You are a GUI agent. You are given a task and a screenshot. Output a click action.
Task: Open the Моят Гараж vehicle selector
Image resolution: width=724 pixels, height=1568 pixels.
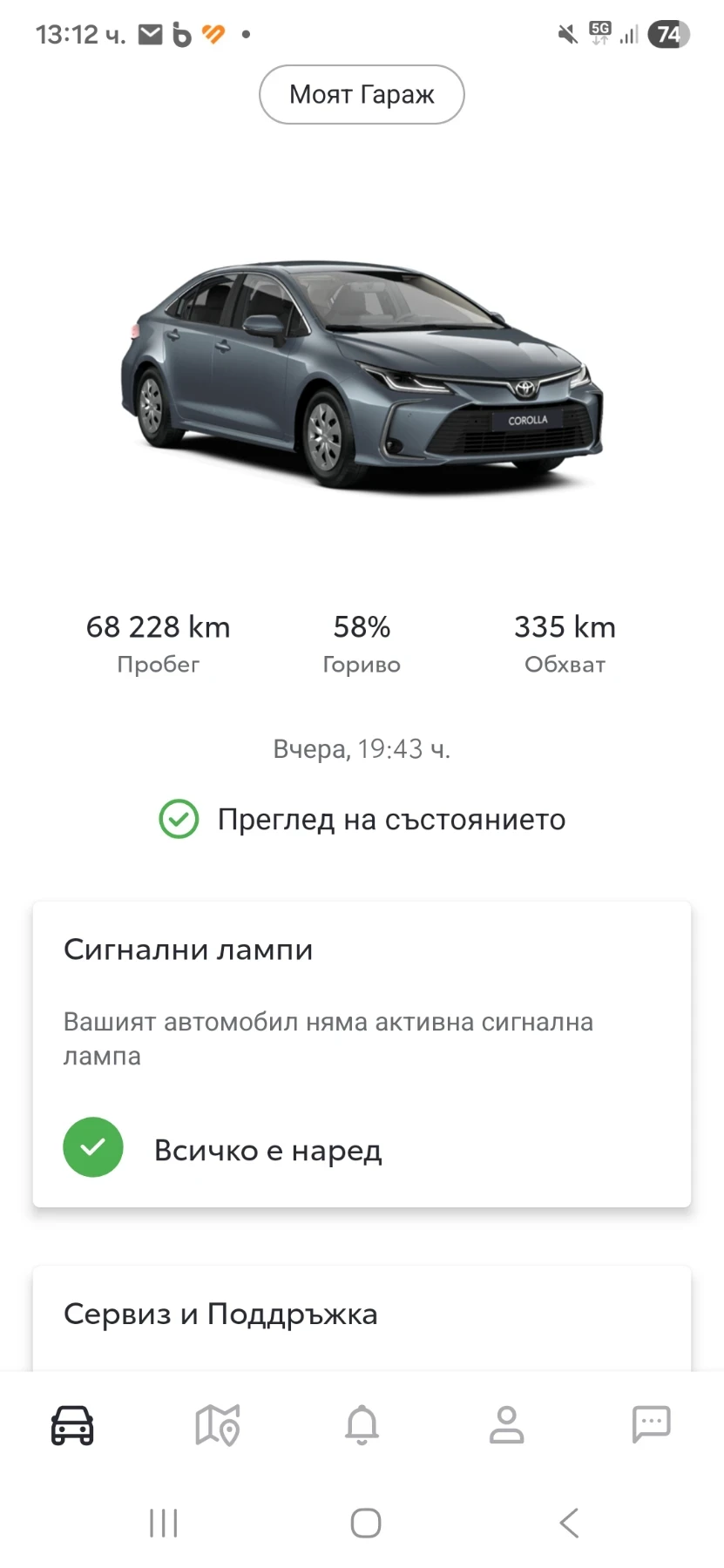[362, 94]
